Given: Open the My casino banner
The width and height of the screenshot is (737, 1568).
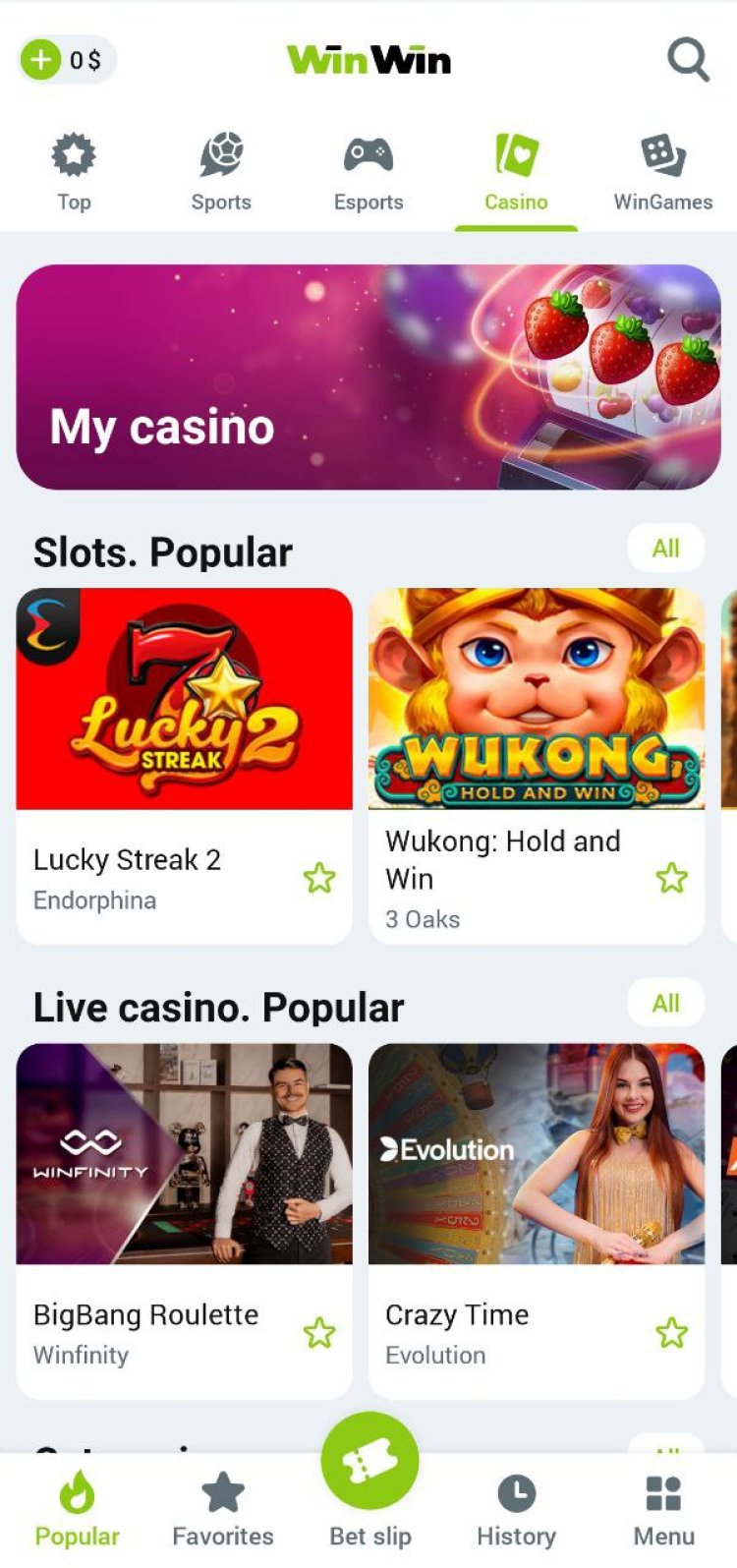Looking at the screenshot, I should (x=368, y=377).
